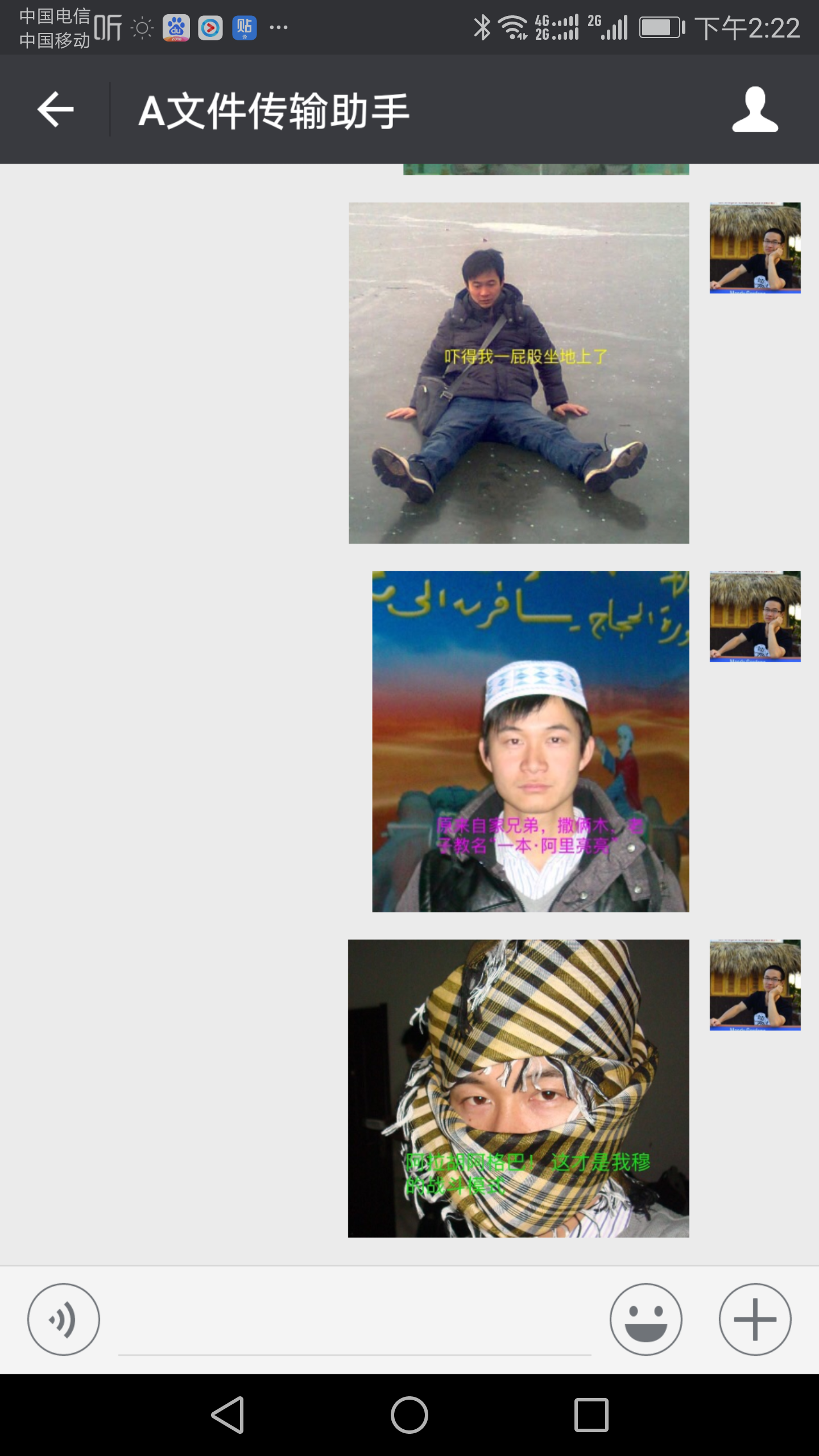Switch to voice message input
The image size is (819, 1456).
point(64,1319)
